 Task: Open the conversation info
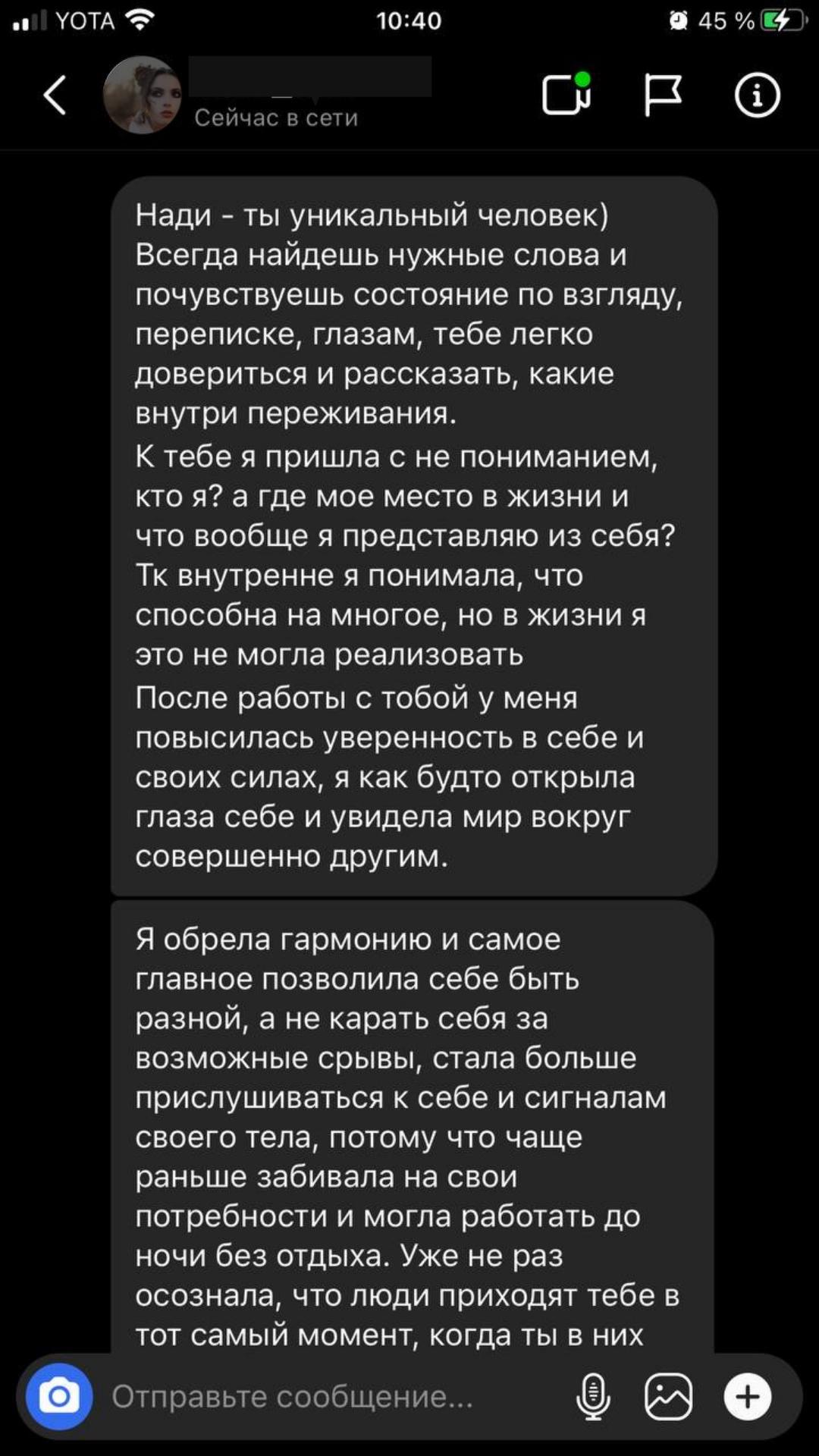[x=757, y=96]
